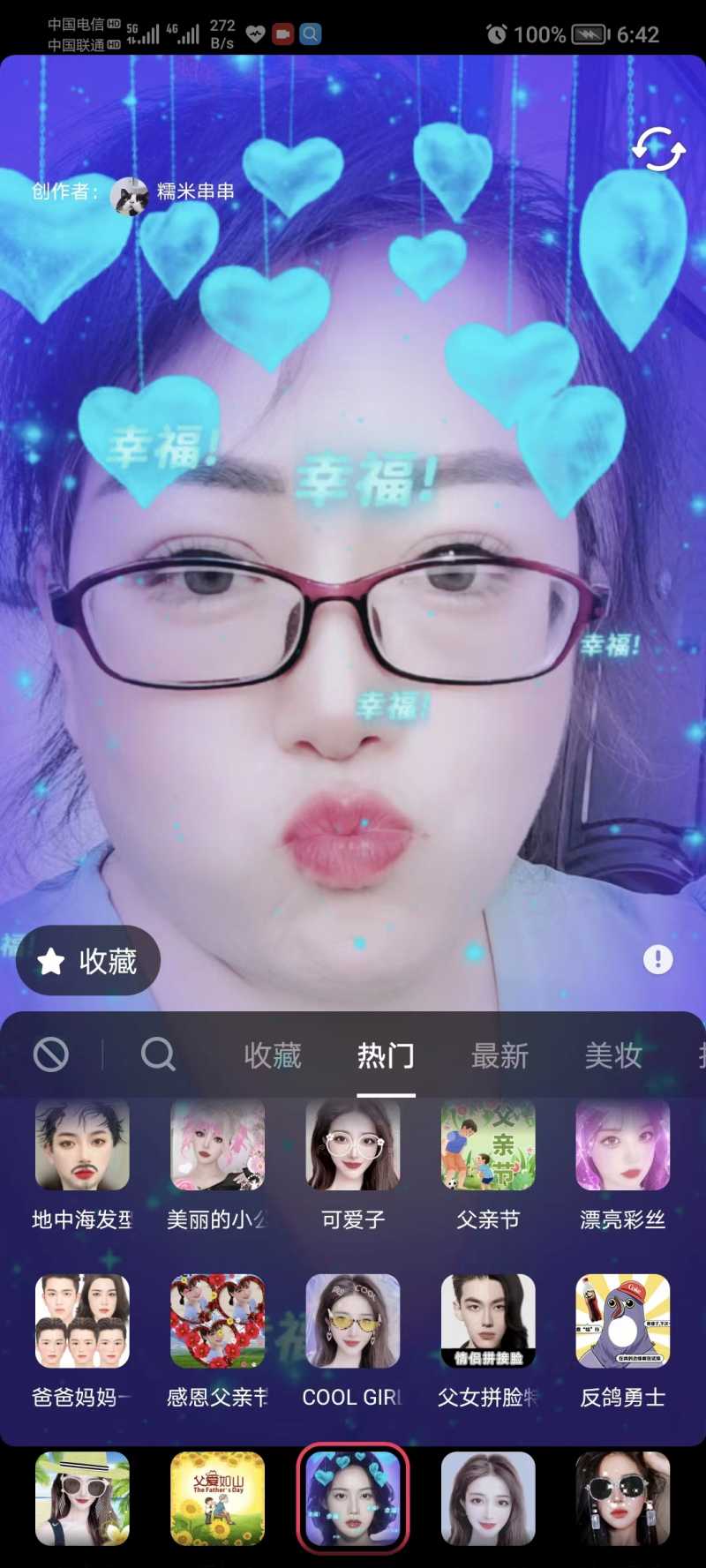Tap the star icon on the 收藏 button

click(51, 962)
